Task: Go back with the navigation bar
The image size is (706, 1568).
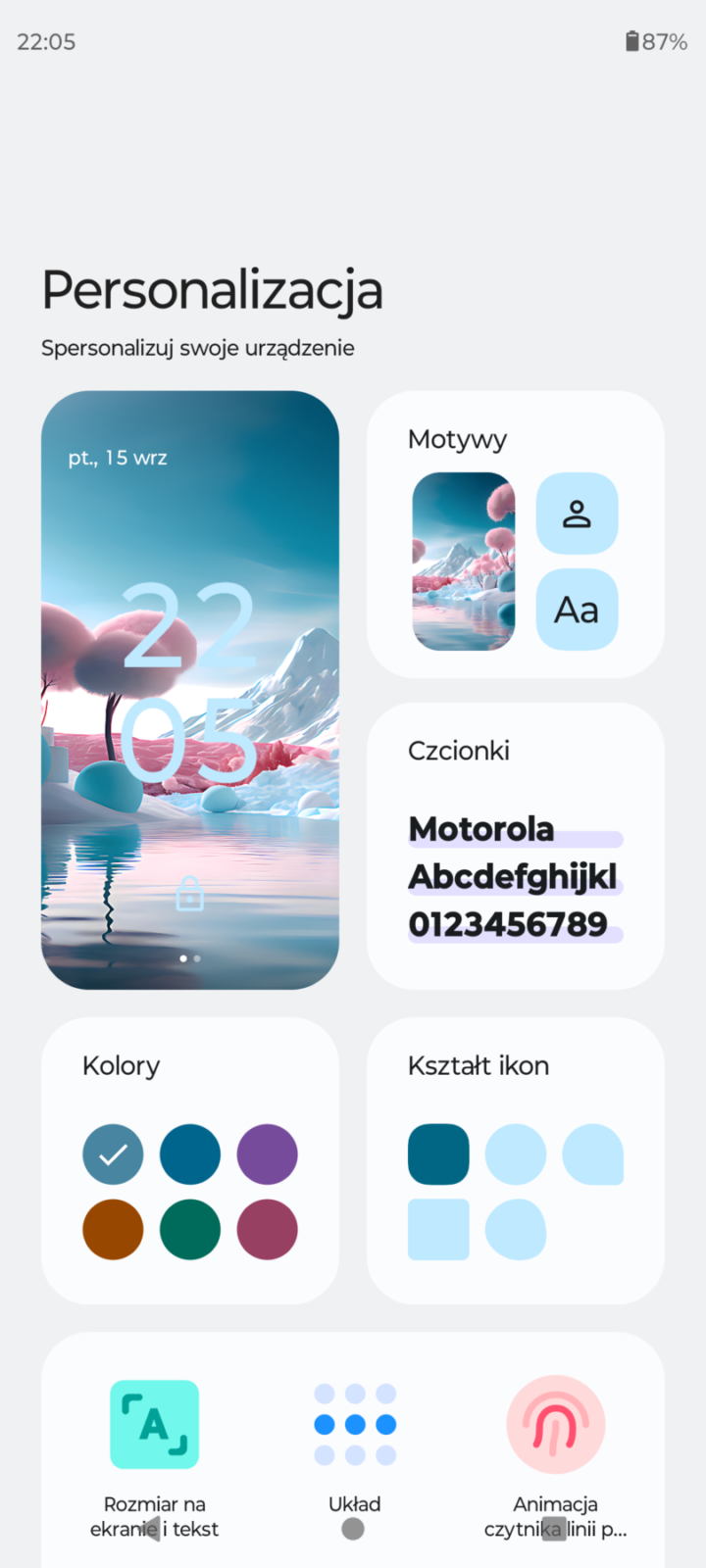Action: click(x=152, y=1529)
